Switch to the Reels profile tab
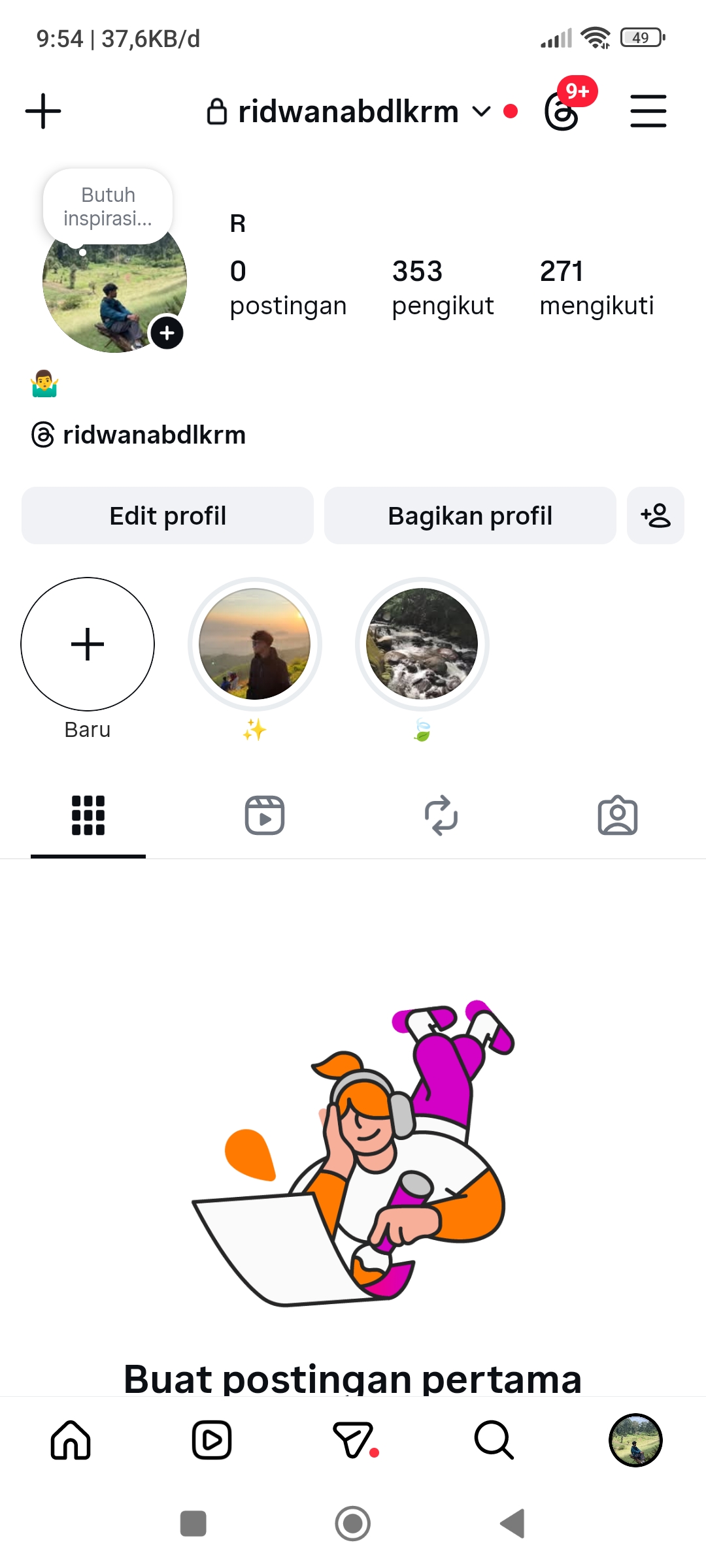Image resolution: width=706 pixels, height=1568 pixels. pyautogui.click(x=265, y=815)
